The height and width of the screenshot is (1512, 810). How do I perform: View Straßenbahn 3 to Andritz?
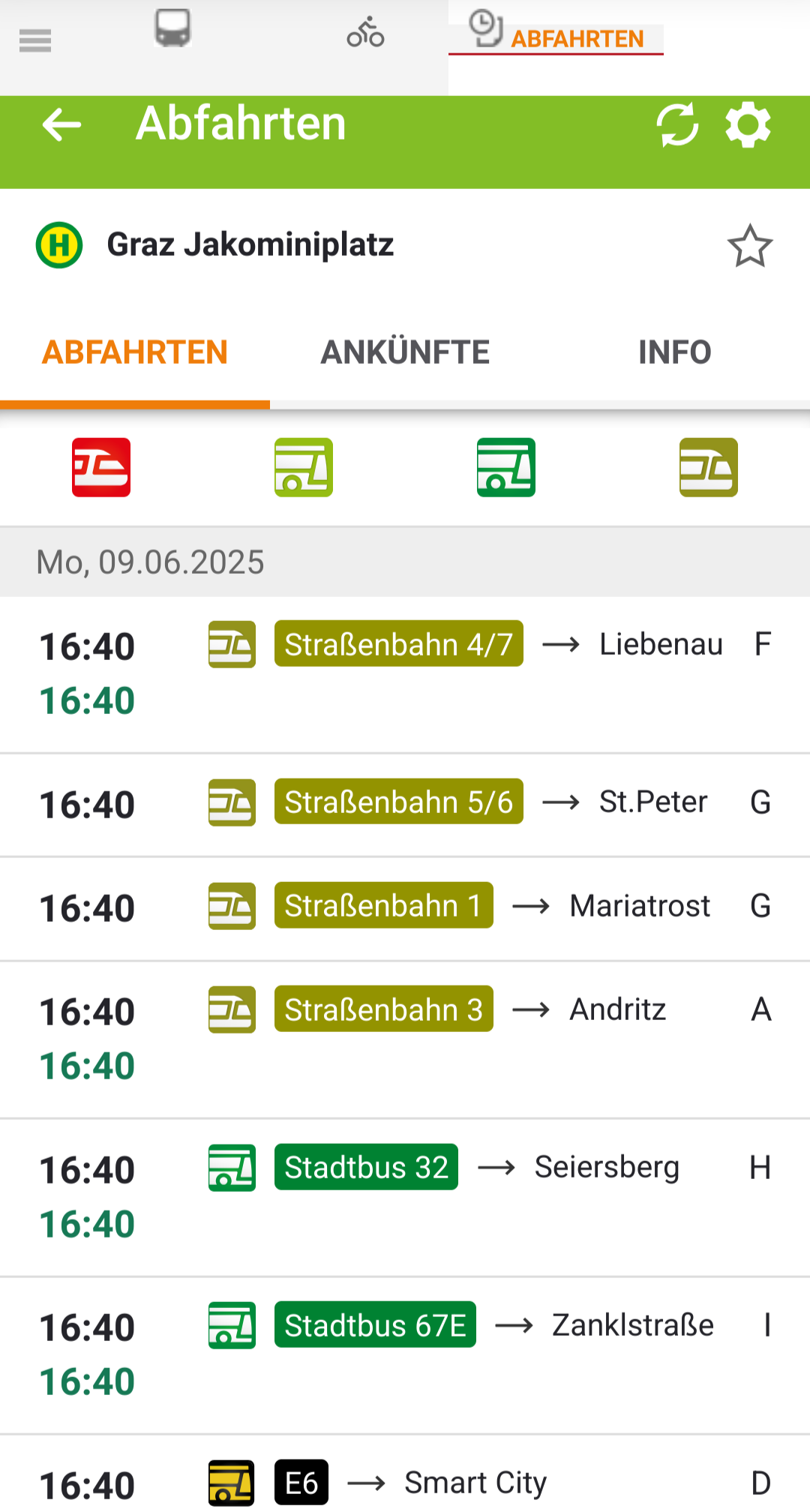(x=405, y=1039)
